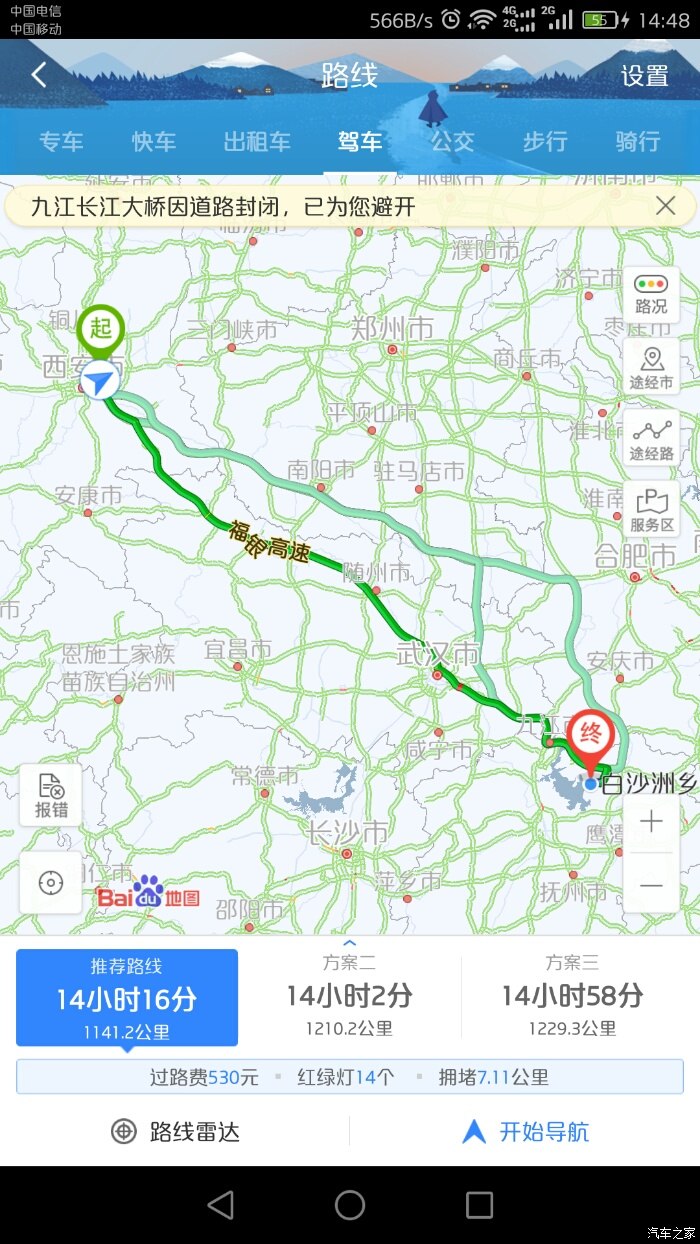Open the 途经市 cities-along-route button
This screenshot has width=700, height=1244.
coord(651,368)
